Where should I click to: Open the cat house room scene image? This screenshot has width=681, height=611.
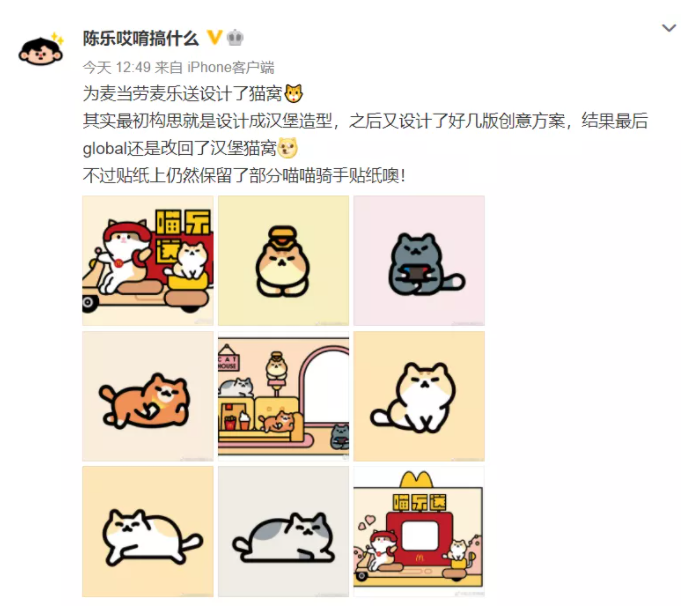pyautogui.click(x=283, y=396)
